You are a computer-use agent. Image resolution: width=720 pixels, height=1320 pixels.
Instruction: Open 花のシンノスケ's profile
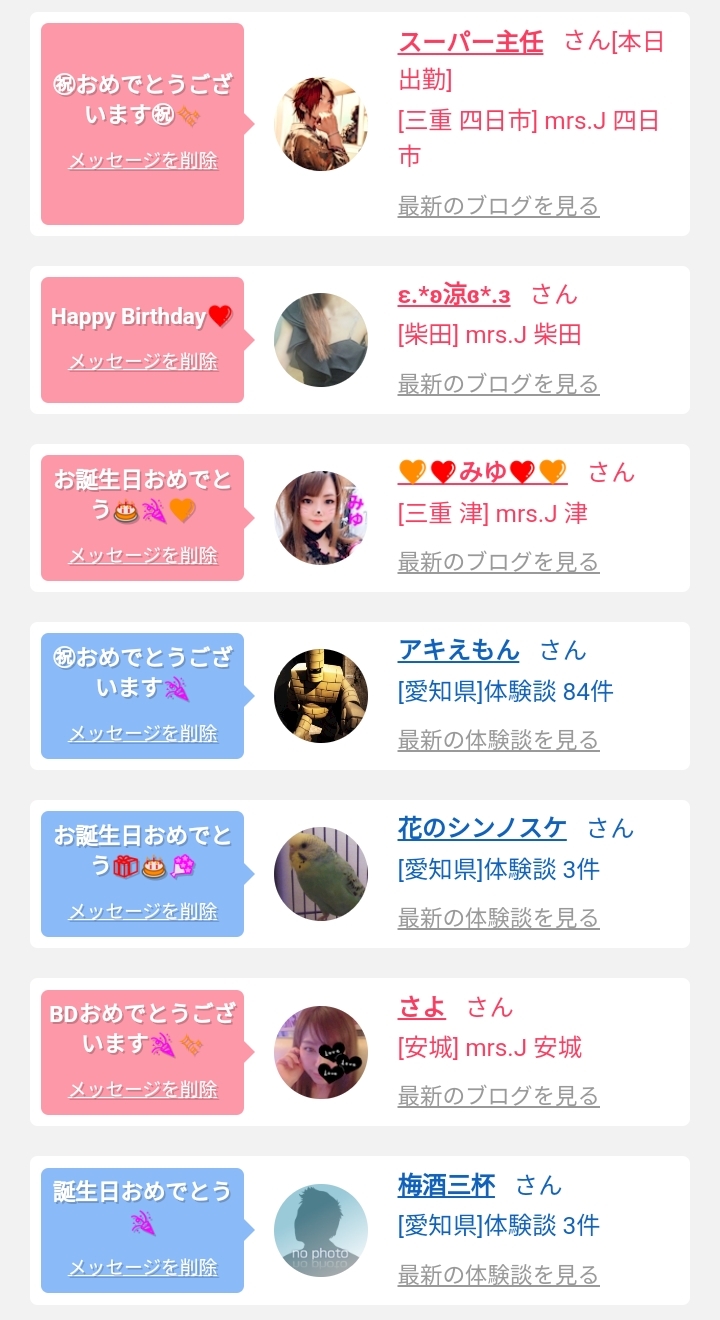482,828
